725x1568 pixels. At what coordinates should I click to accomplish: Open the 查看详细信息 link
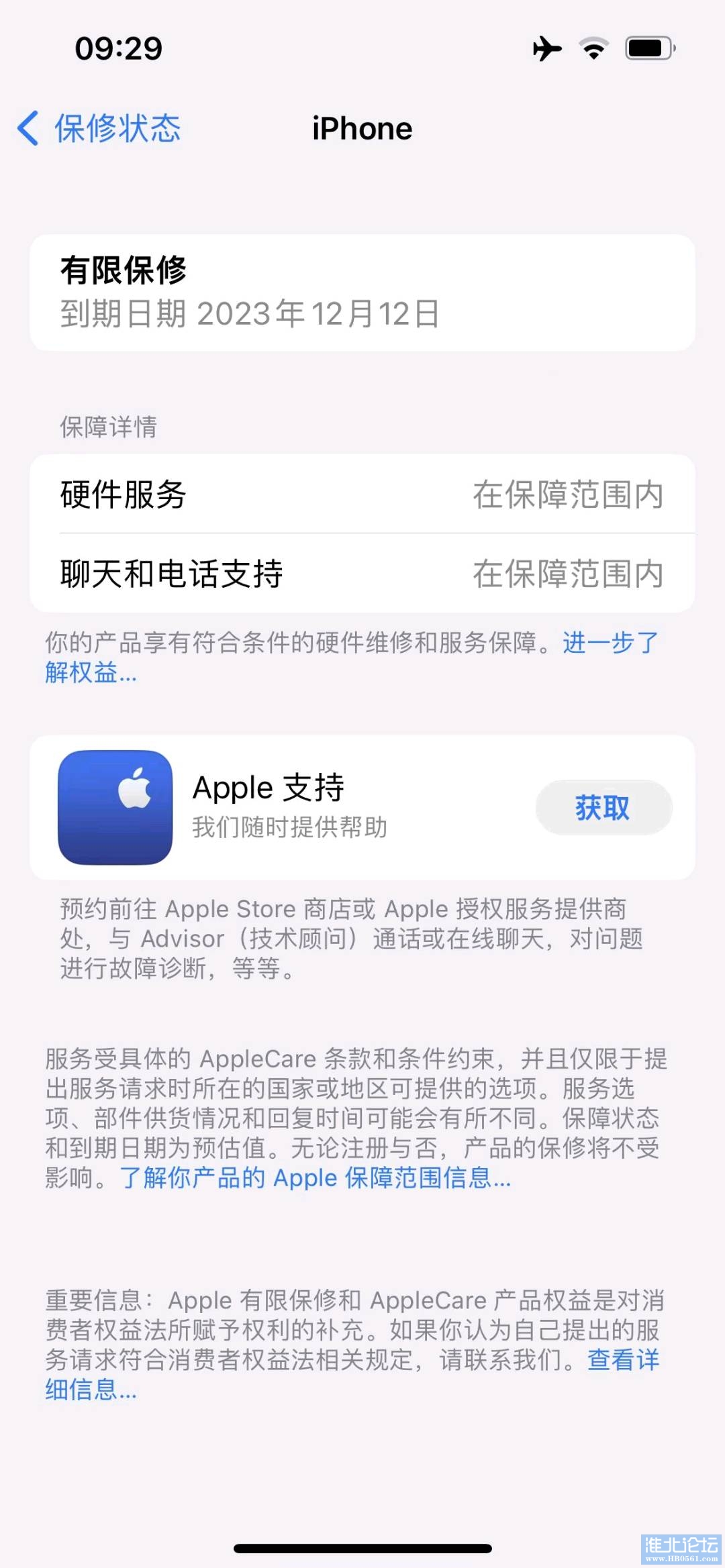click(x=622, y=1360)
